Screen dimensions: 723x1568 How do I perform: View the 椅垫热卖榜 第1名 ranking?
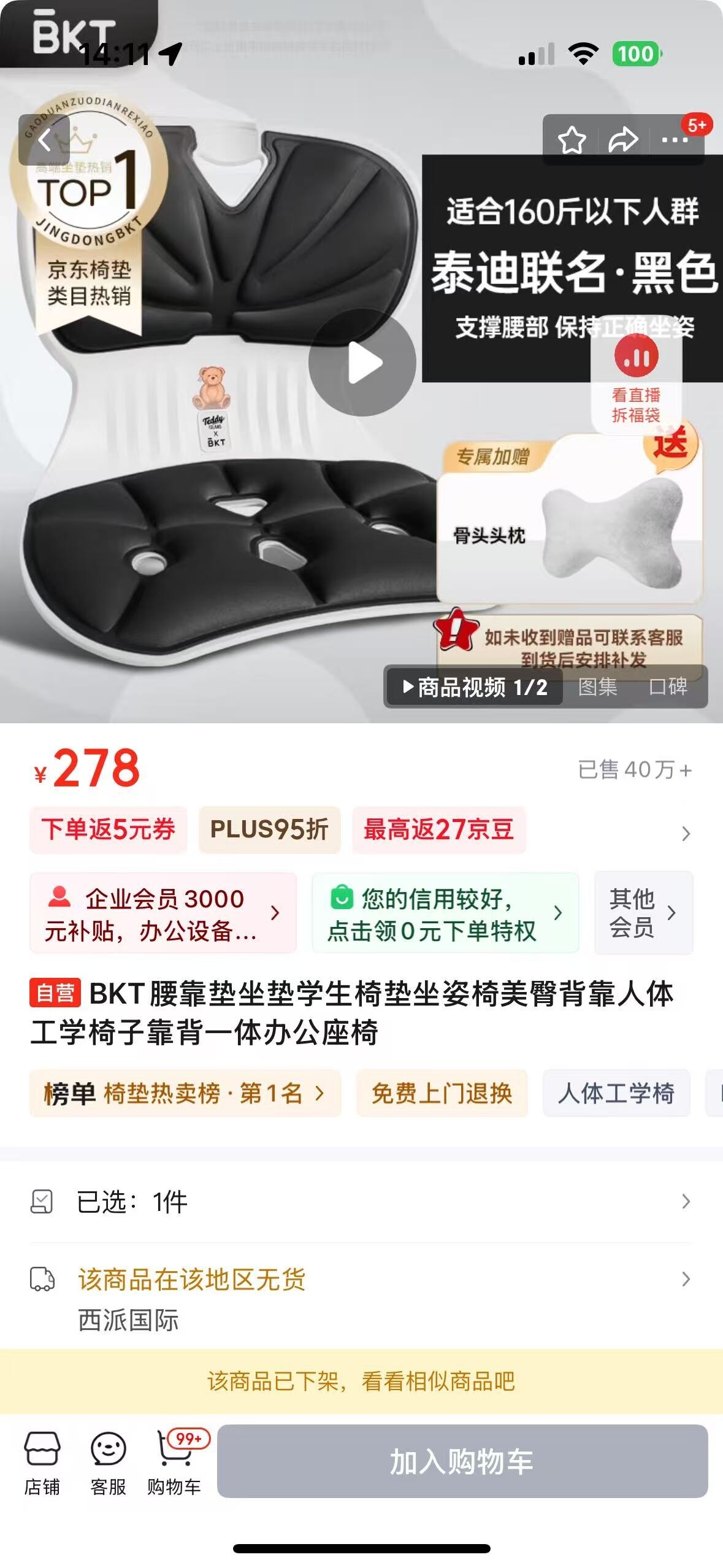(x=185, y=1093)
